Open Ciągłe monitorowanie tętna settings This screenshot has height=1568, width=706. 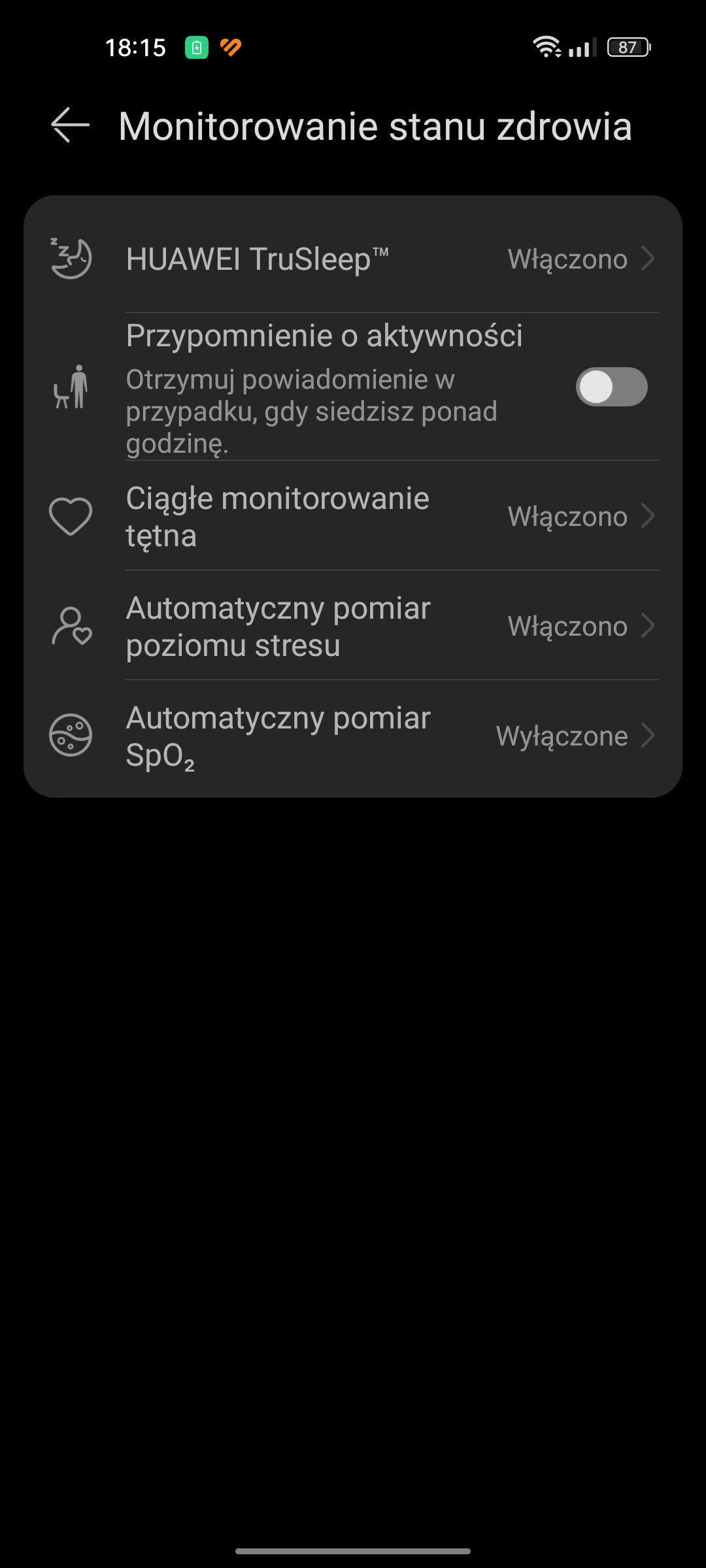353,516
